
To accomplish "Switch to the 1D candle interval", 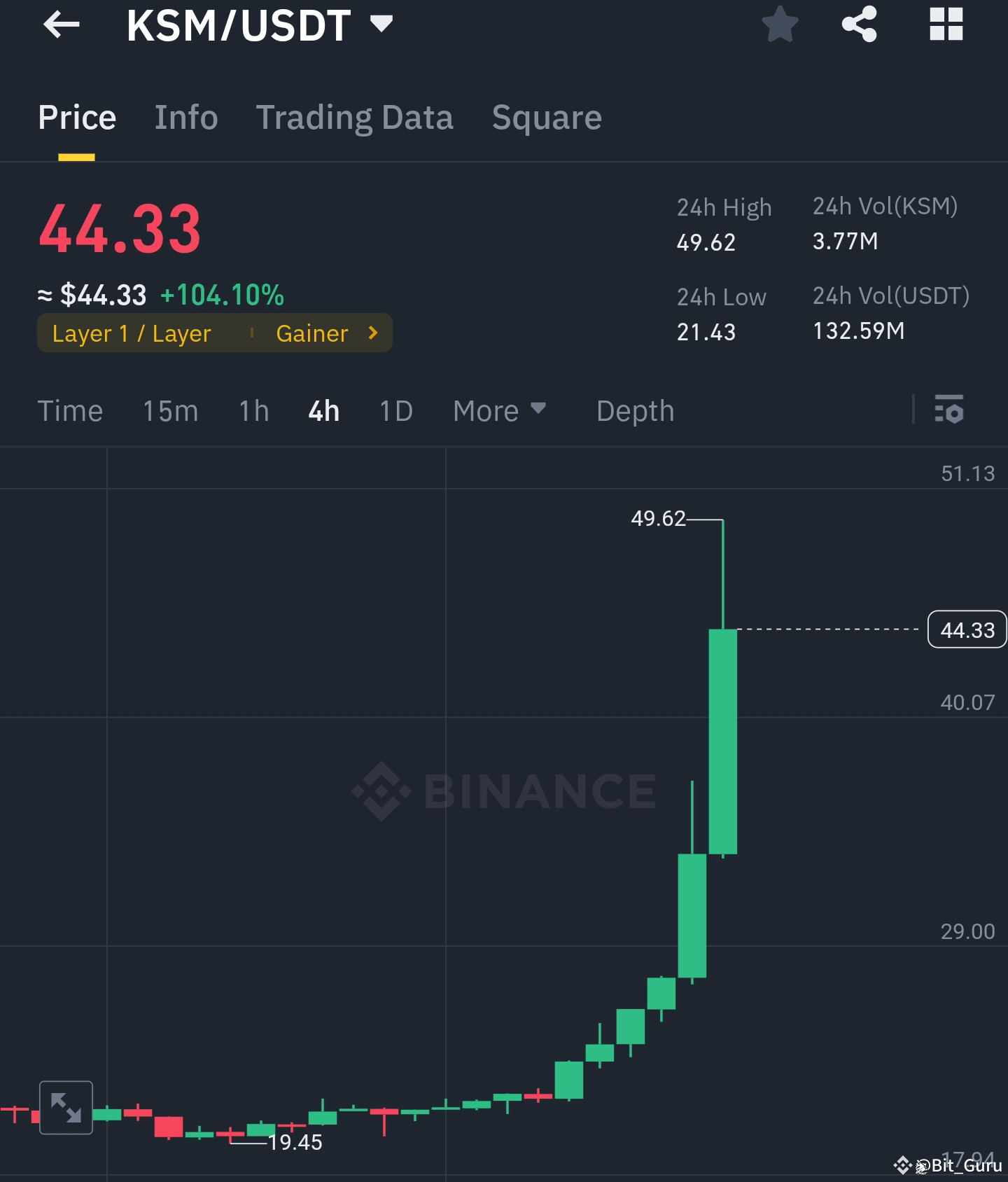I will [x=395, y=411].
